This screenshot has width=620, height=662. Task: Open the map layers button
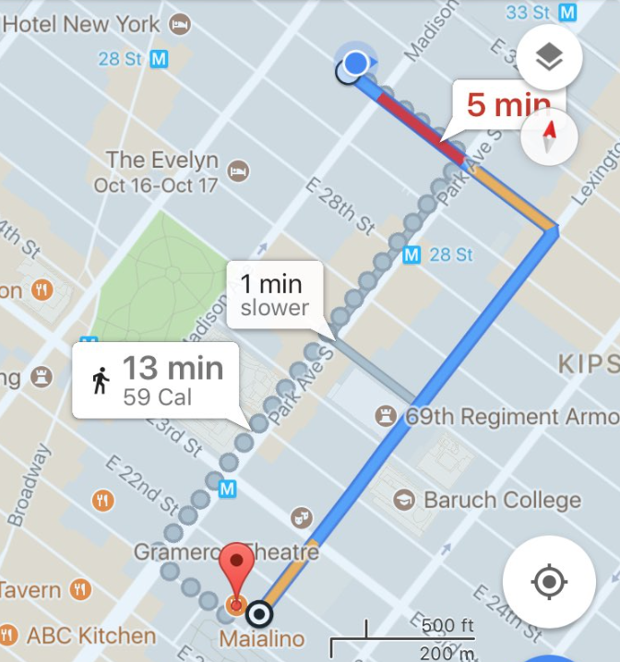pyautogui.click(x=550, y=58)
